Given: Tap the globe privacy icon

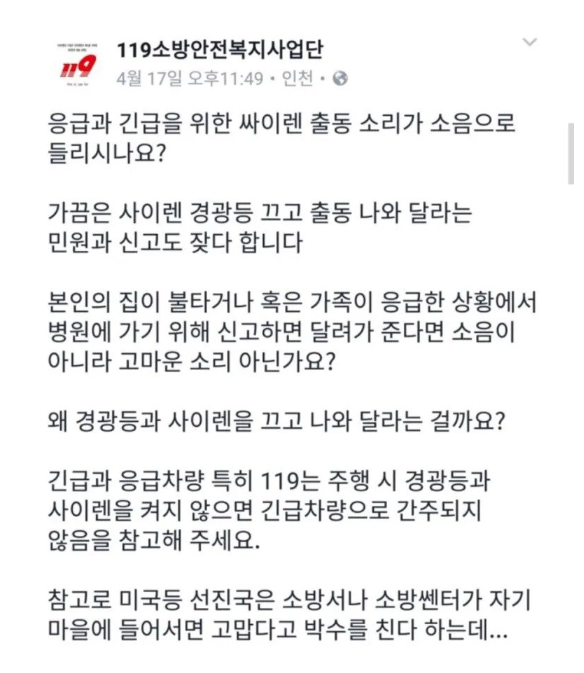Looking at the screenshot, I should pos(340,79).
